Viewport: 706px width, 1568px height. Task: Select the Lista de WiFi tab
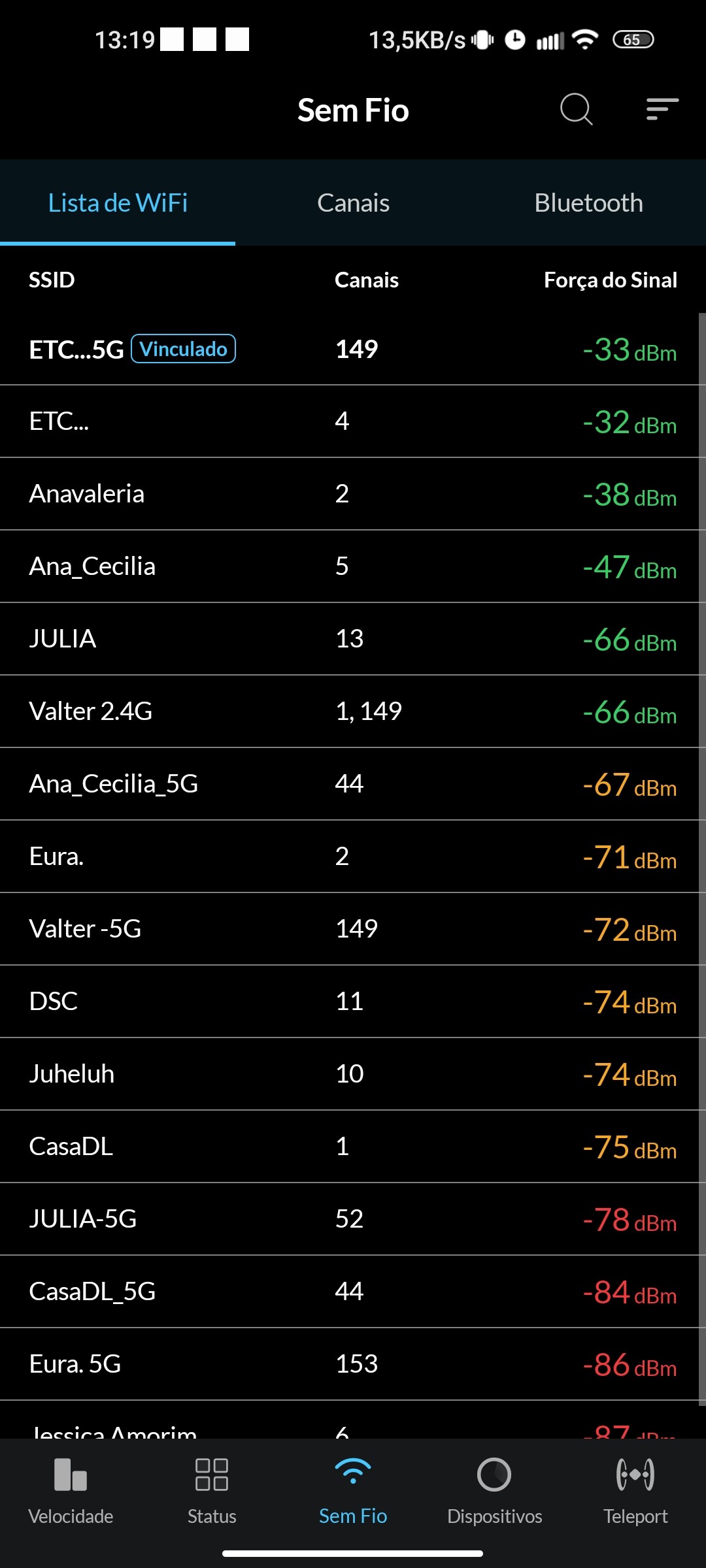(118, 203)
